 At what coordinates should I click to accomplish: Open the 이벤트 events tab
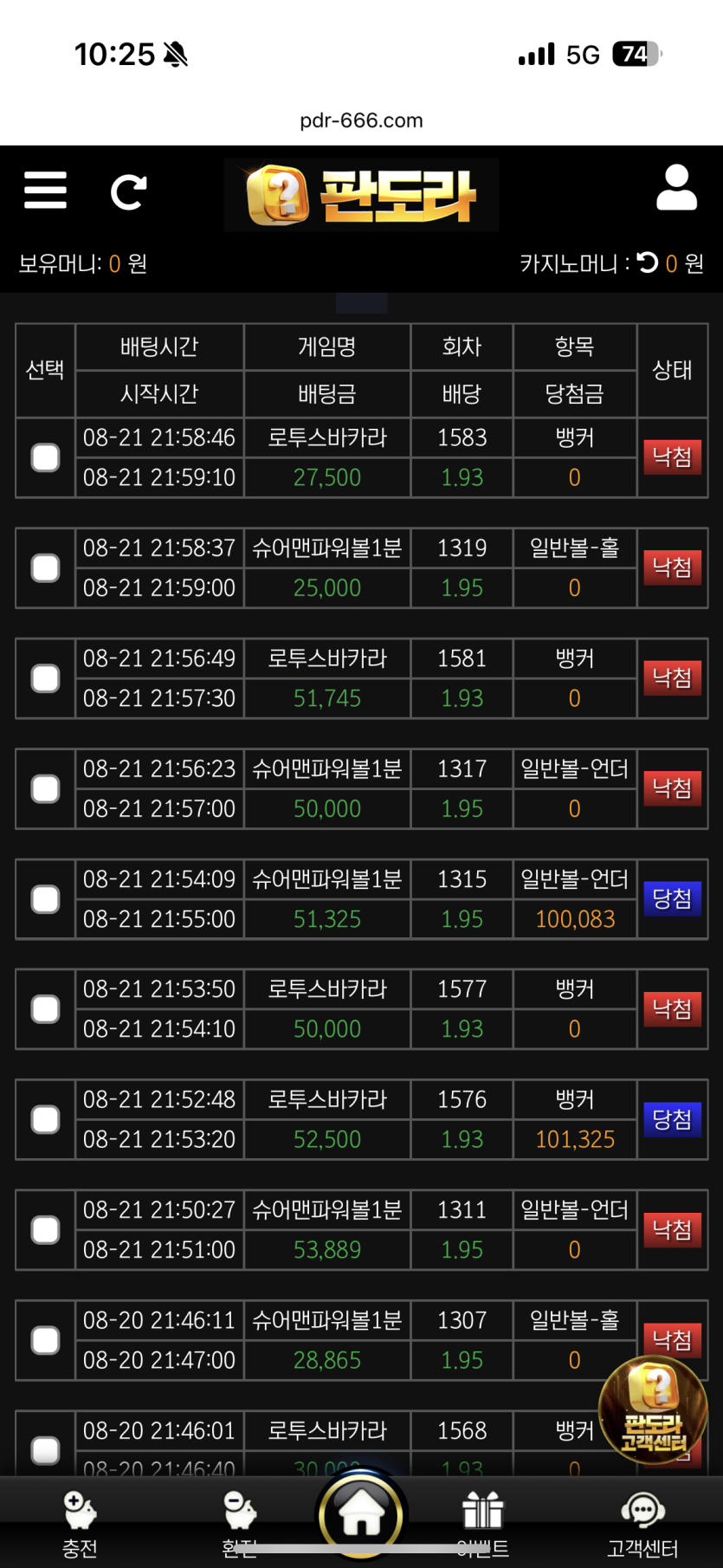pos(482,1525)
